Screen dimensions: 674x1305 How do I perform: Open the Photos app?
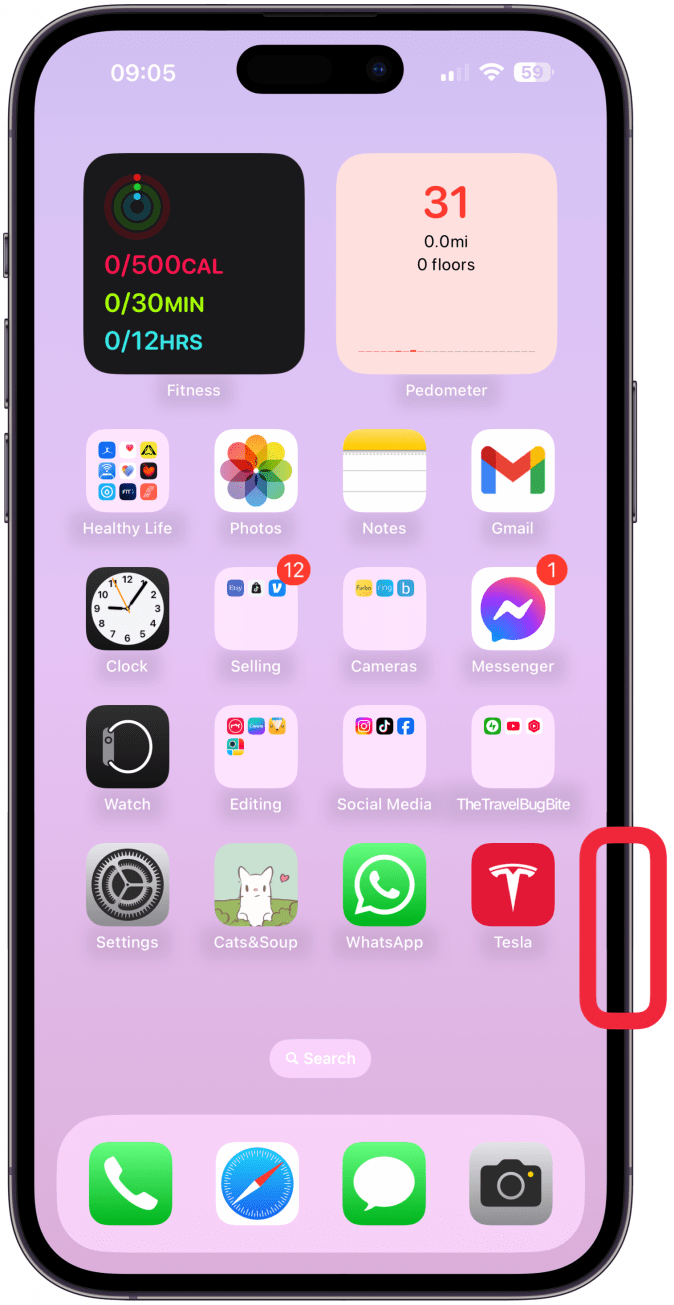[256, 471]
